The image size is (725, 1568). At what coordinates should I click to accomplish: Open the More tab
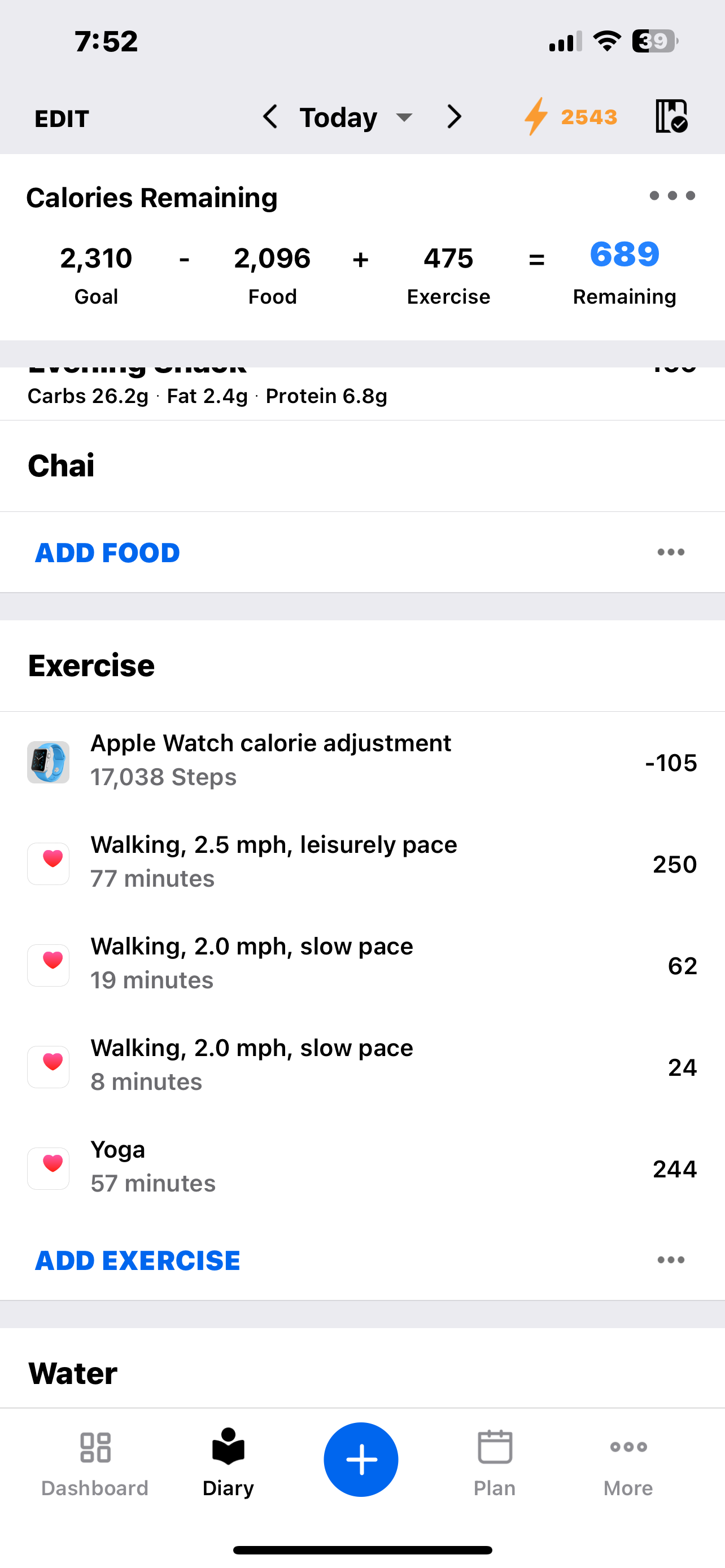pos(628,1461)
